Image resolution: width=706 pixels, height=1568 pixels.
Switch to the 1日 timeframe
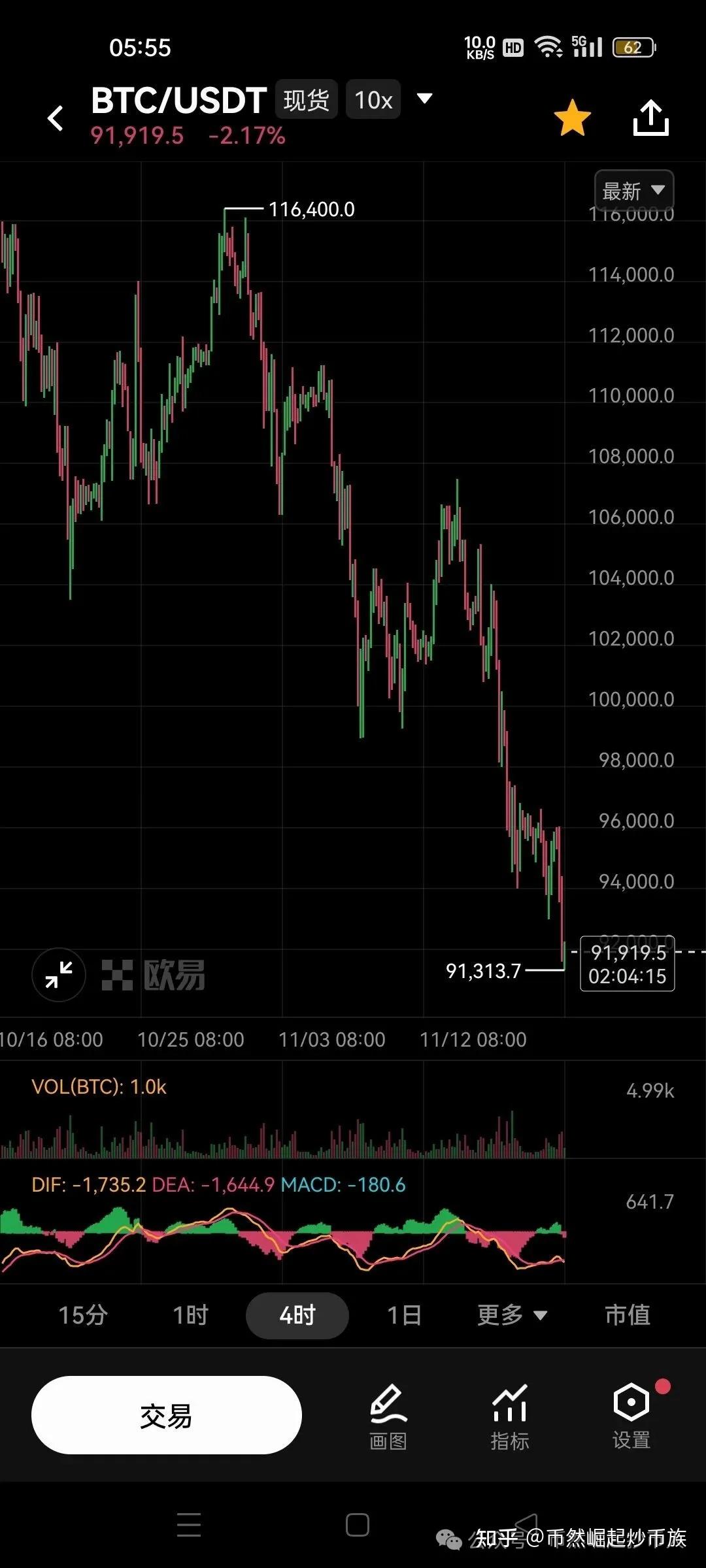click(404, 1315)
